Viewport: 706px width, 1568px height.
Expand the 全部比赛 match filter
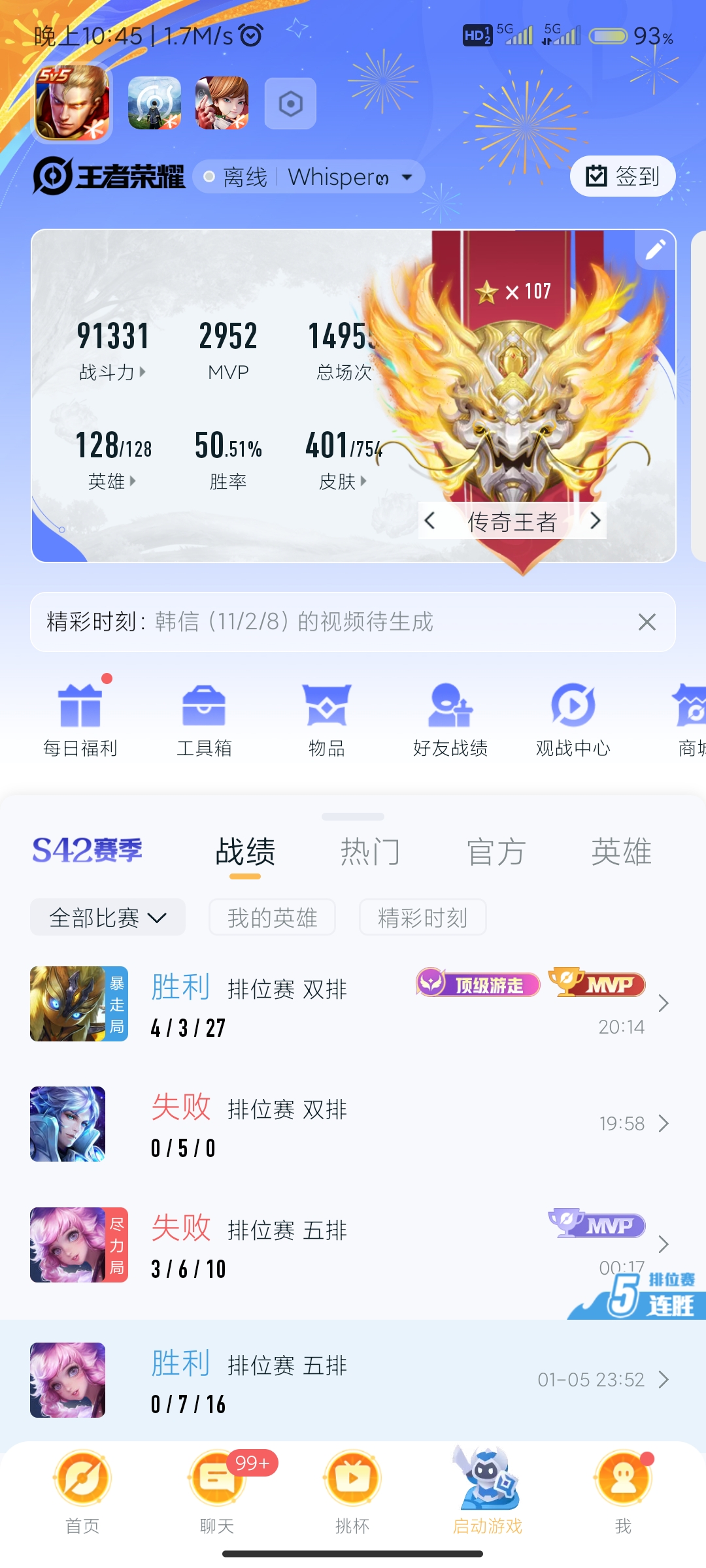108,918
